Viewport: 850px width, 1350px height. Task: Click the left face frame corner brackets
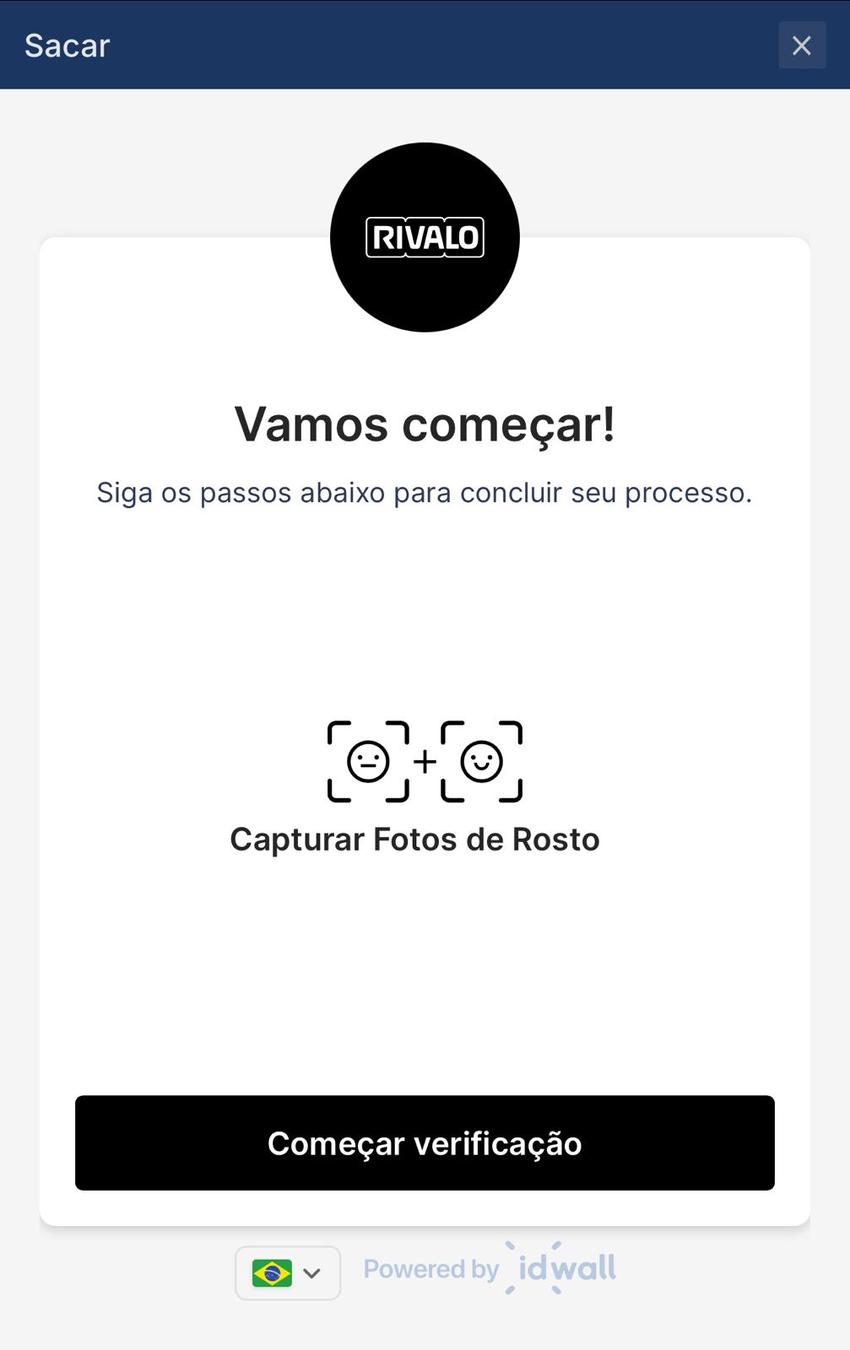(368, 761)
